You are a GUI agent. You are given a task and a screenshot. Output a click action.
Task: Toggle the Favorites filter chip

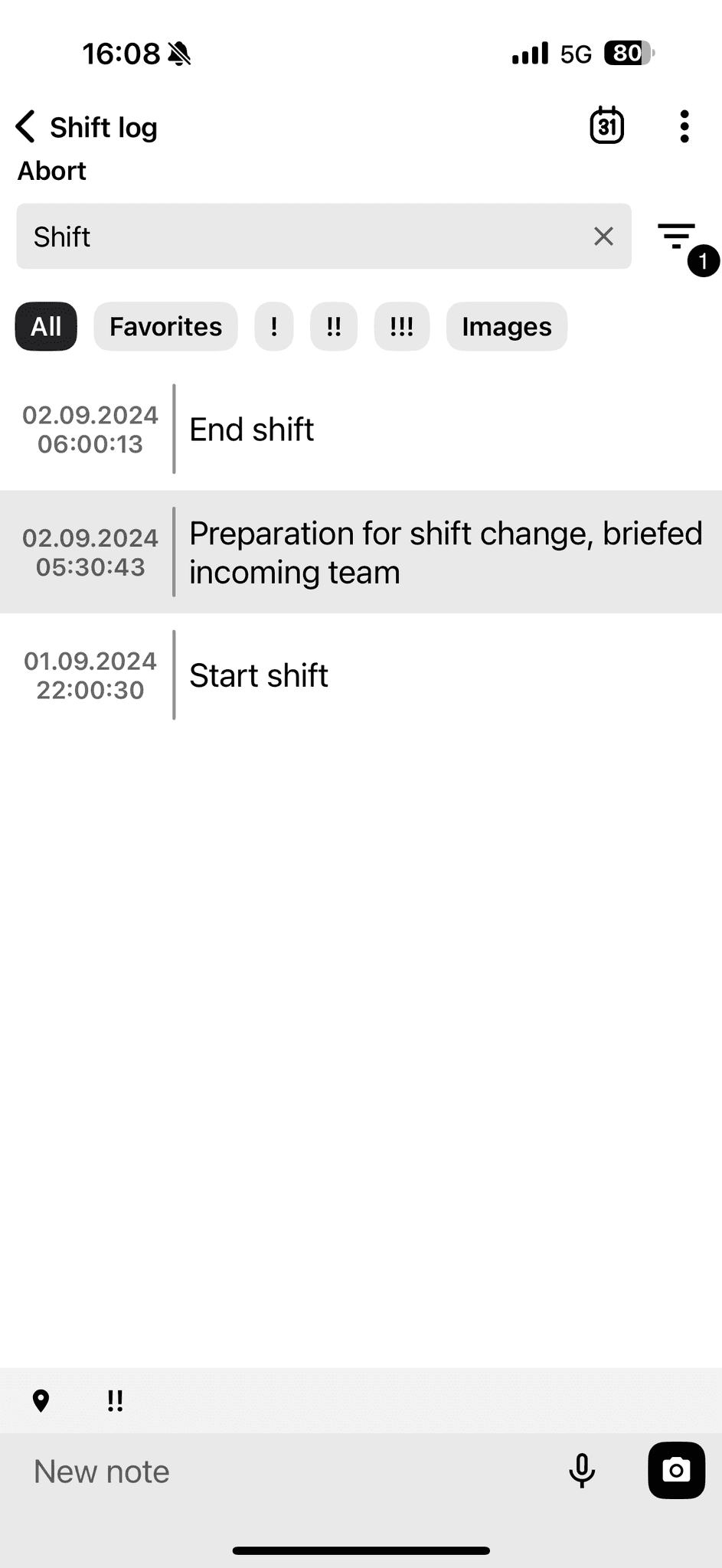(165, 327)
